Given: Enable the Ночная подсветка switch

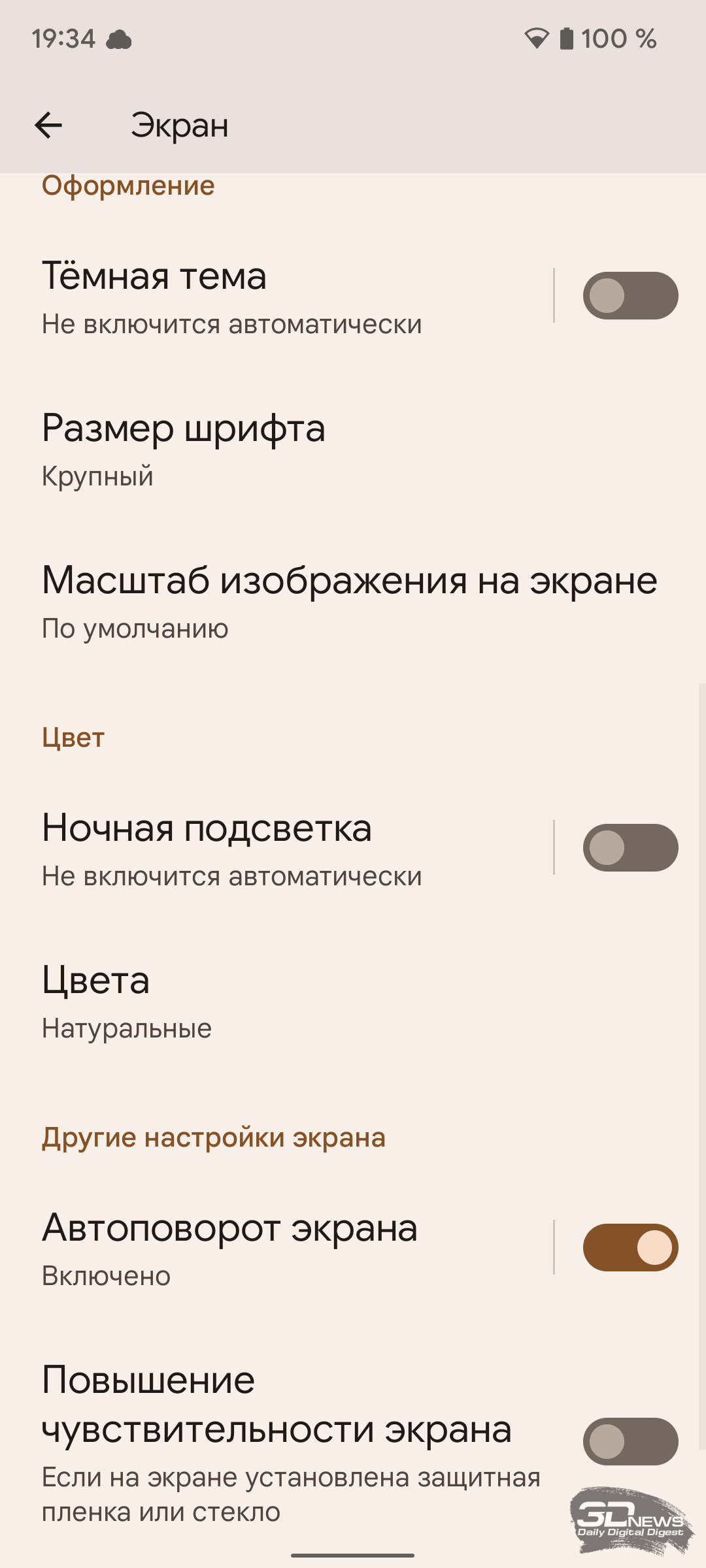Looking at the screenshot, I should click(x=630, y=847).
